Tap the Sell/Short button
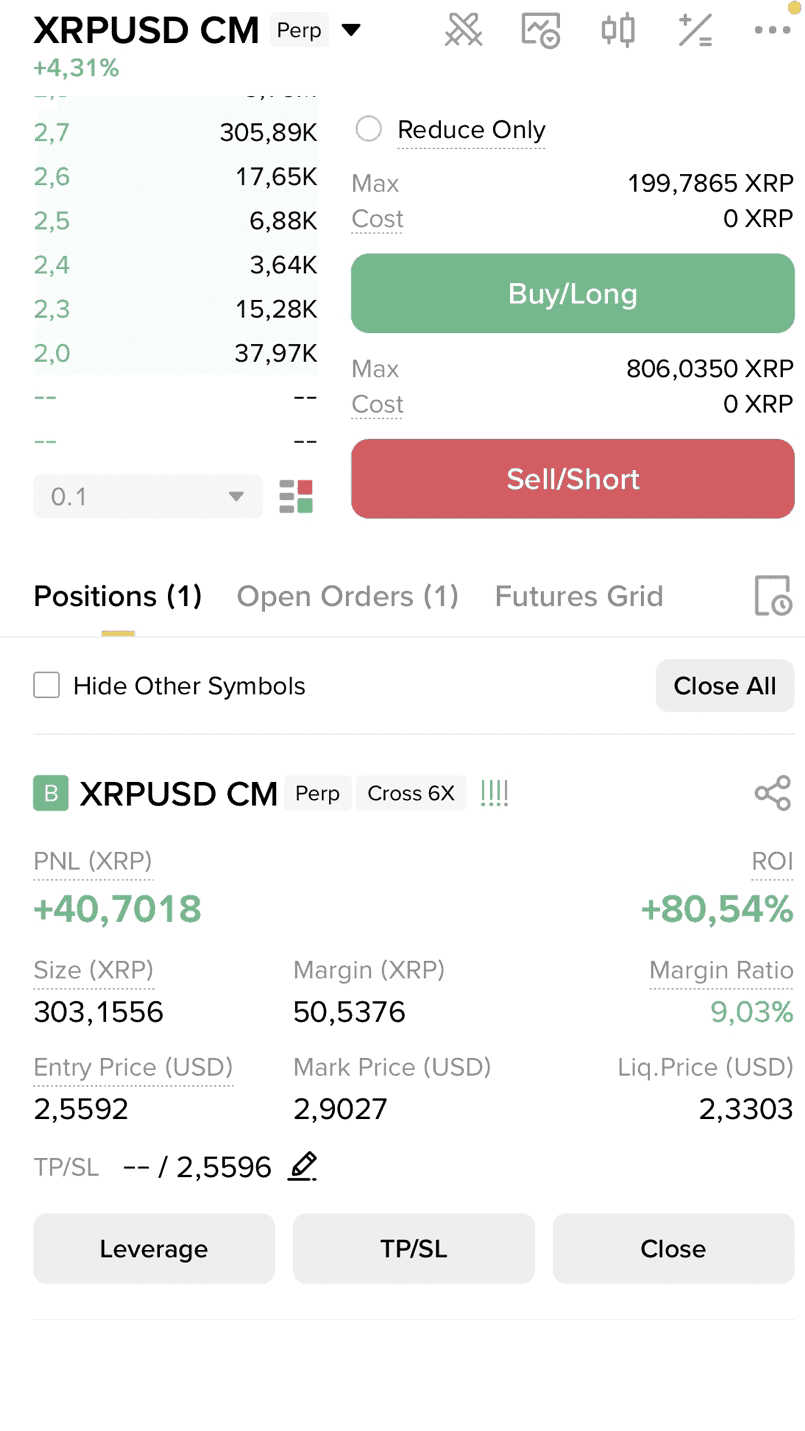 click(573, 479)
